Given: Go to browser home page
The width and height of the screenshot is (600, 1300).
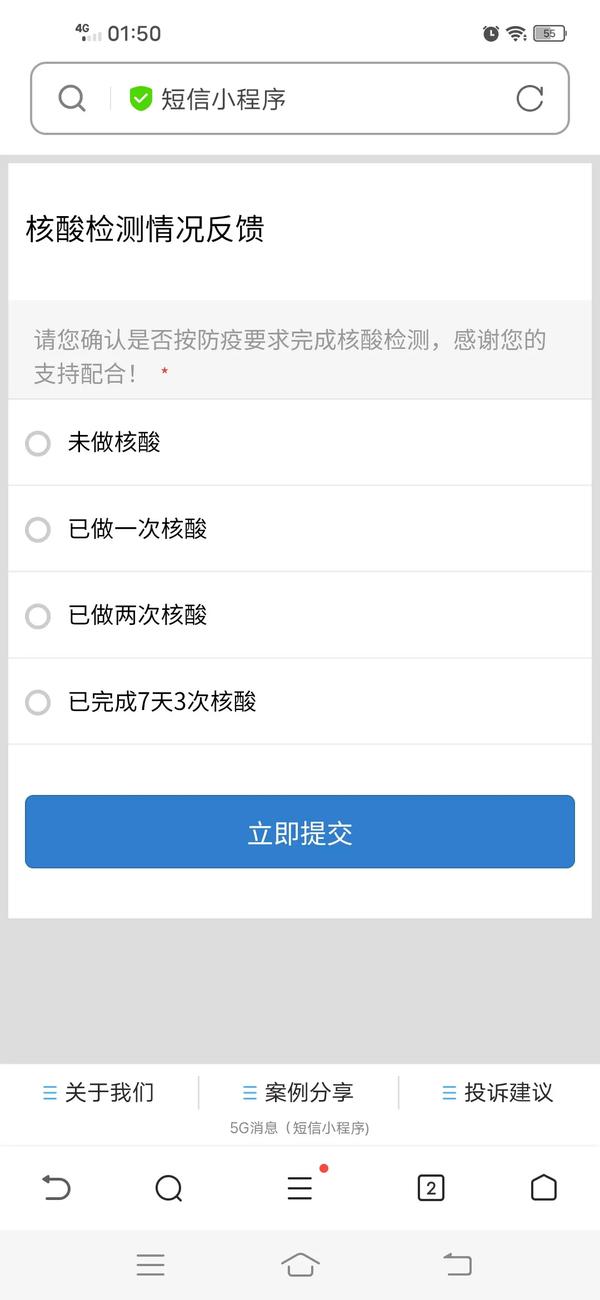Looking at the screenshot, I should 543,1188.
